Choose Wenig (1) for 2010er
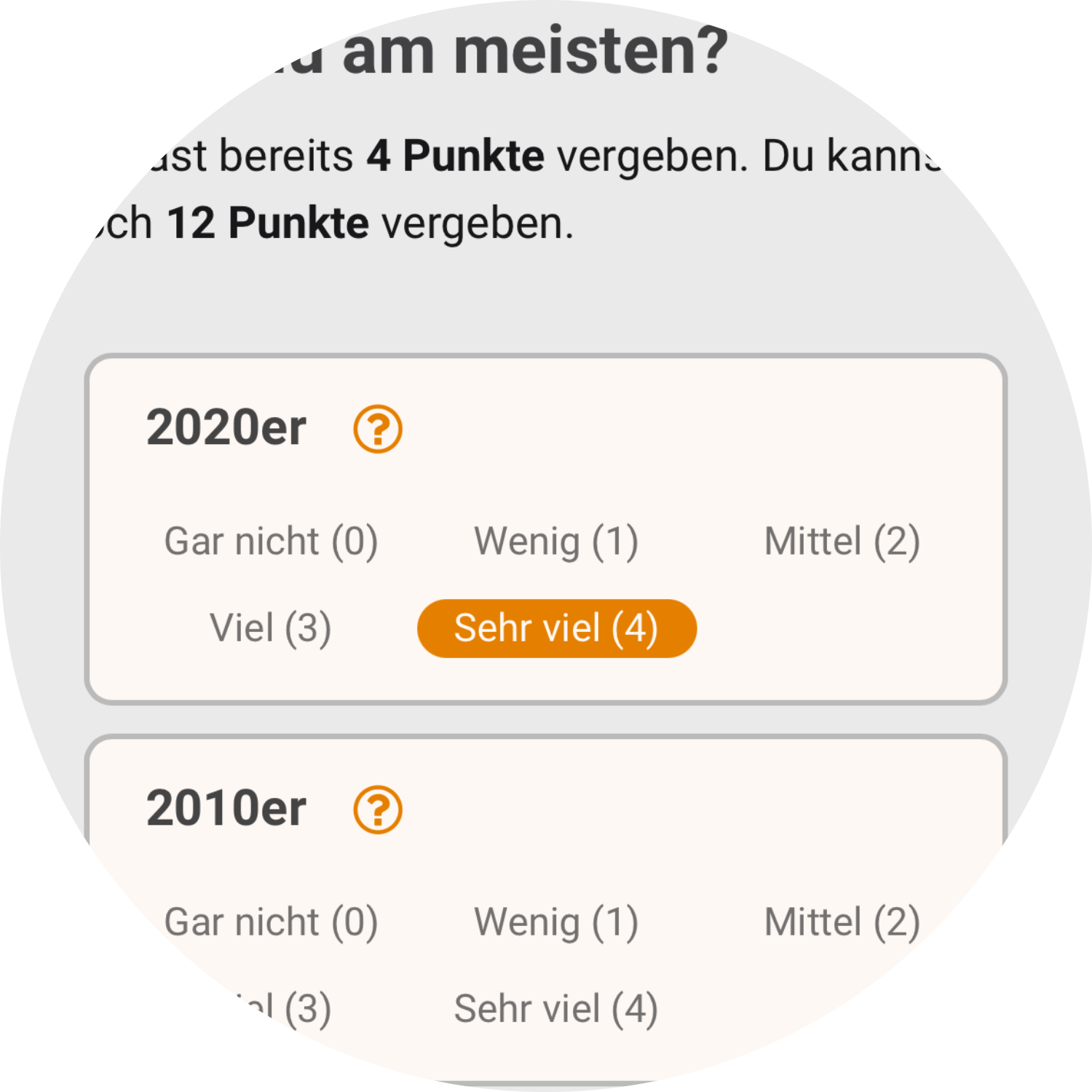 point(556,922)
